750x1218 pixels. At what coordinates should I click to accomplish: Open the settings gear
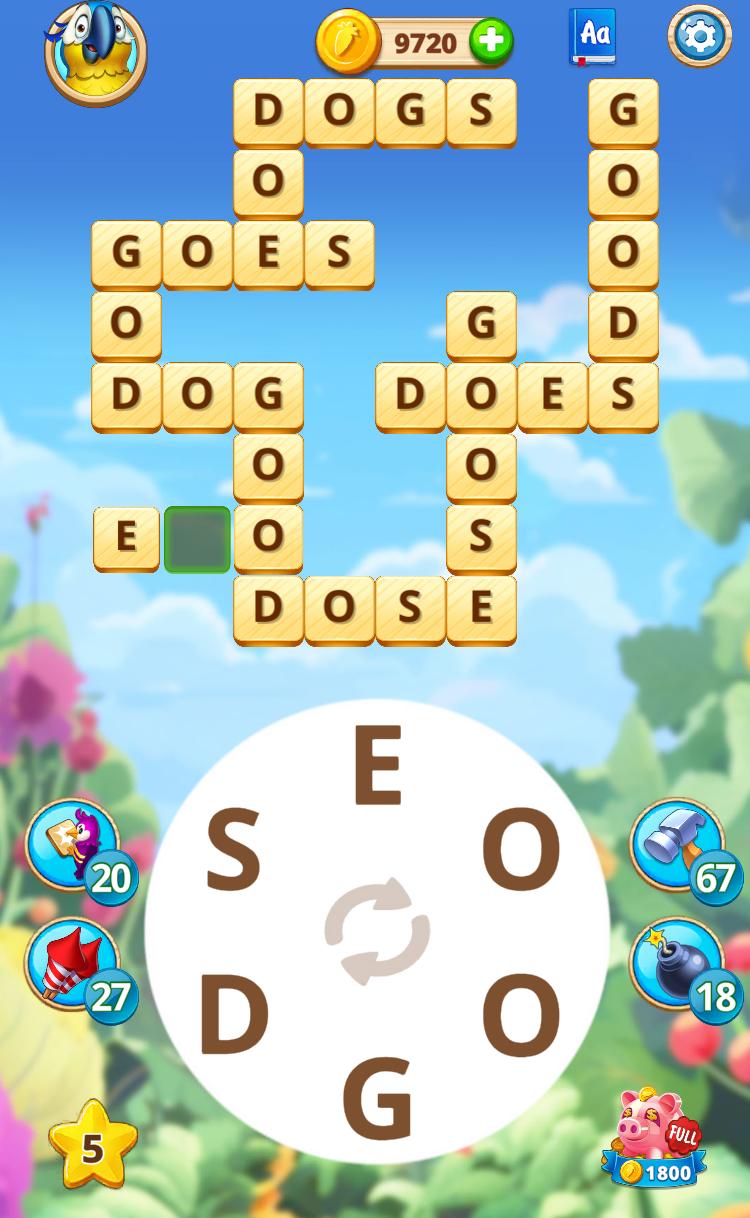click(x=699, y=37)
